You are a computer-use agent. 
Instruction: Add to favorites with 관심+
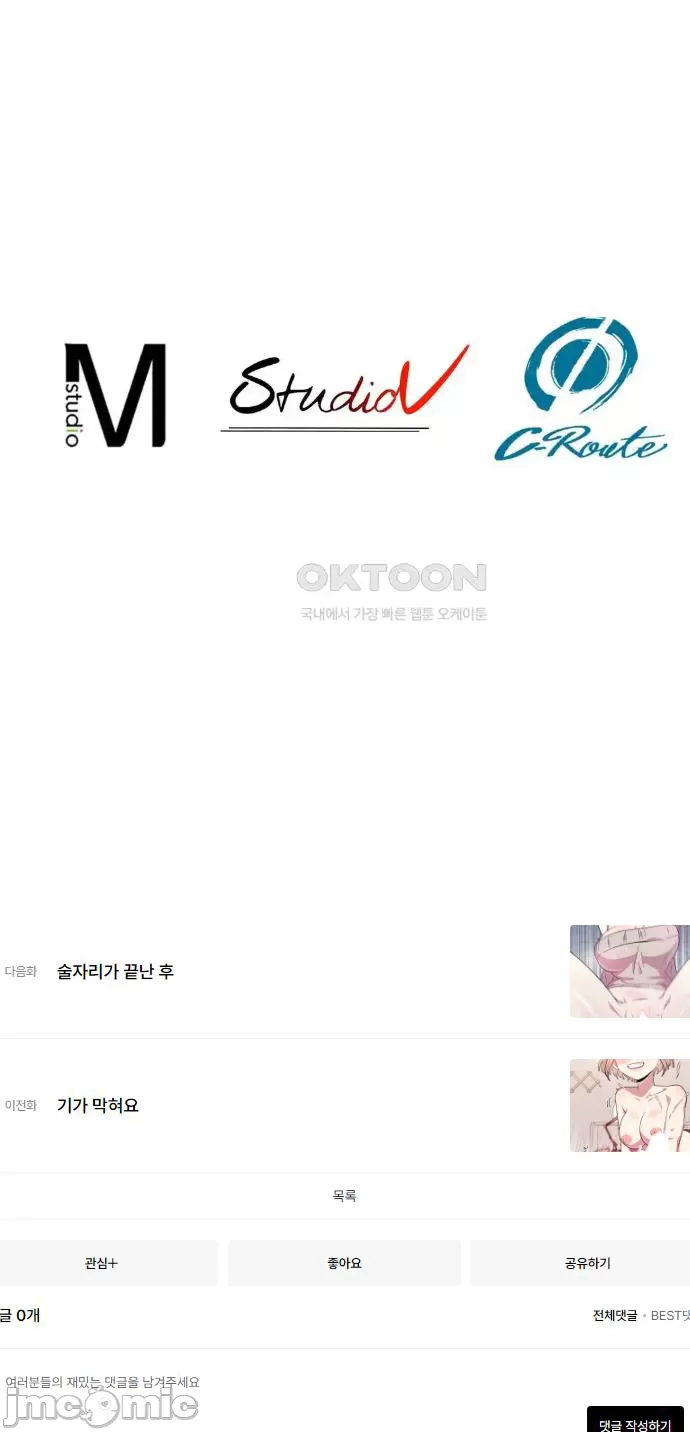point(102,1263)
